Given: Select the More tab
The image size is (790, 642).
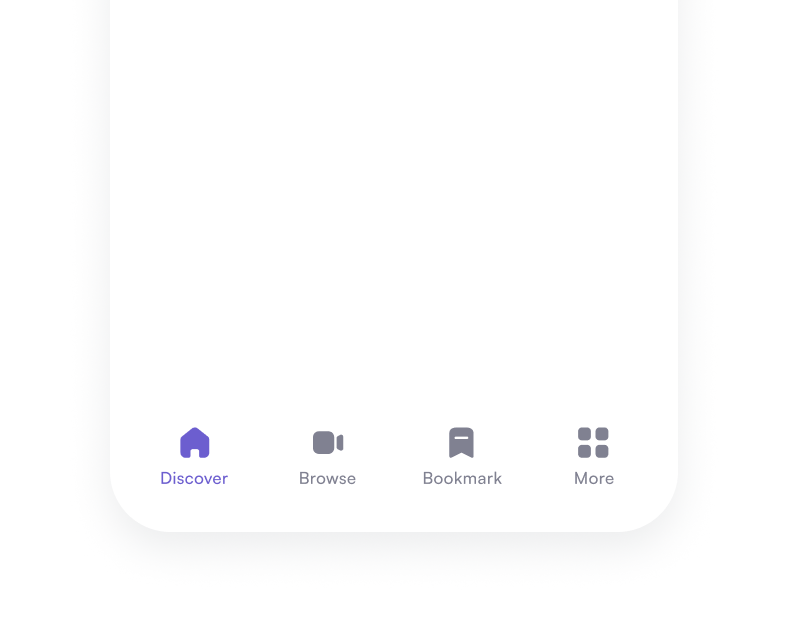Looking at the screenshot, I should click(x=593, y=456).
